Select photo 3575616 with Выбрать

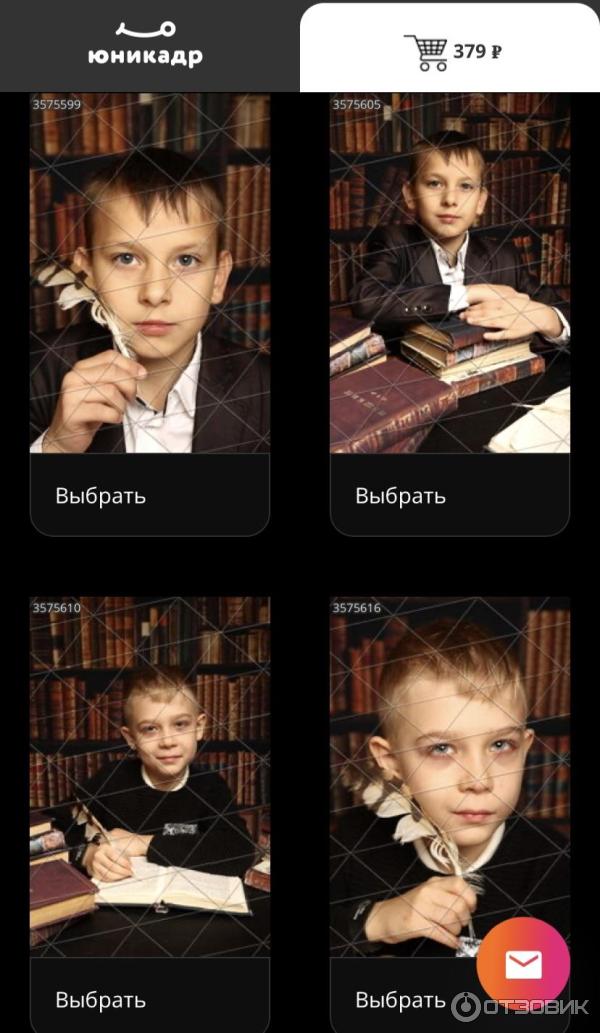pyautogui.click(x=401, y=999)
